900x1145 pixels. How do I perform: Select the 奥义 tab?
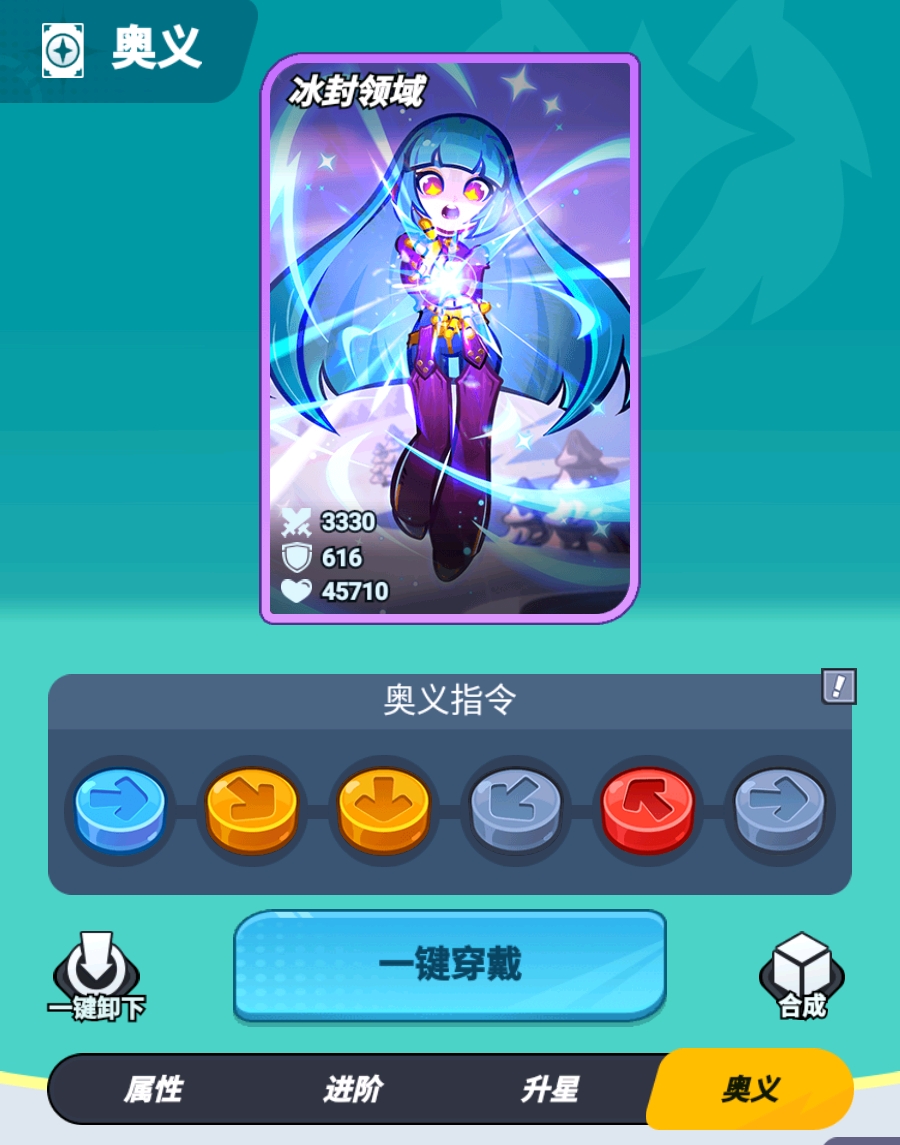click(x=750, y=1089)
